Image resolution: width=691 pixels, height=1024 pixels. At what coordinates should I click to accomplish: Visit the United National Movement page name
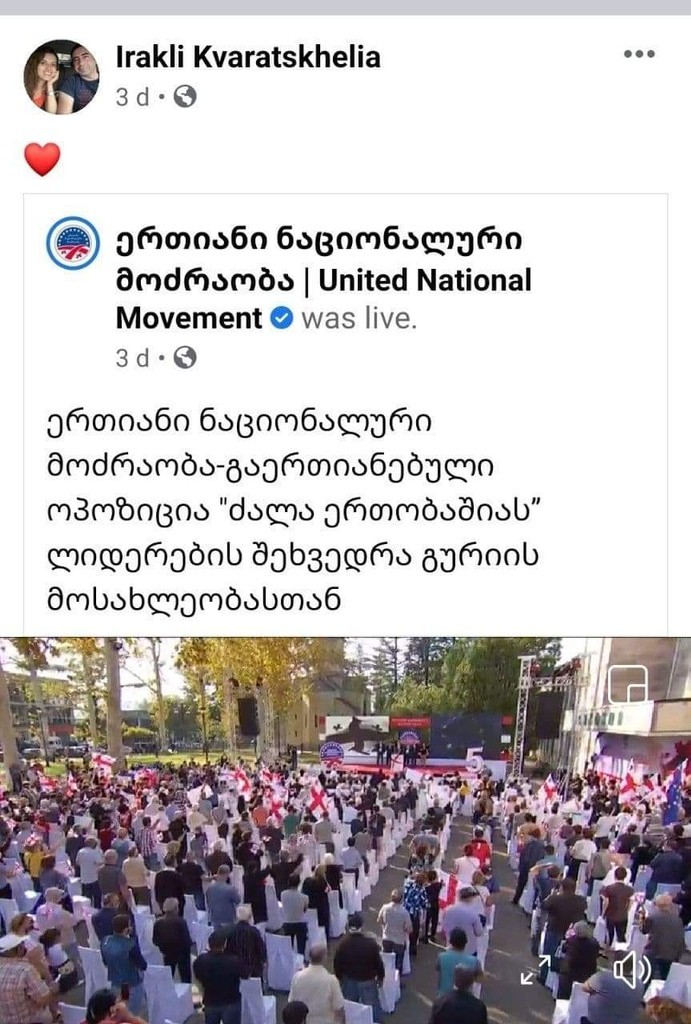pyautogui.click(x=323, y=279)
